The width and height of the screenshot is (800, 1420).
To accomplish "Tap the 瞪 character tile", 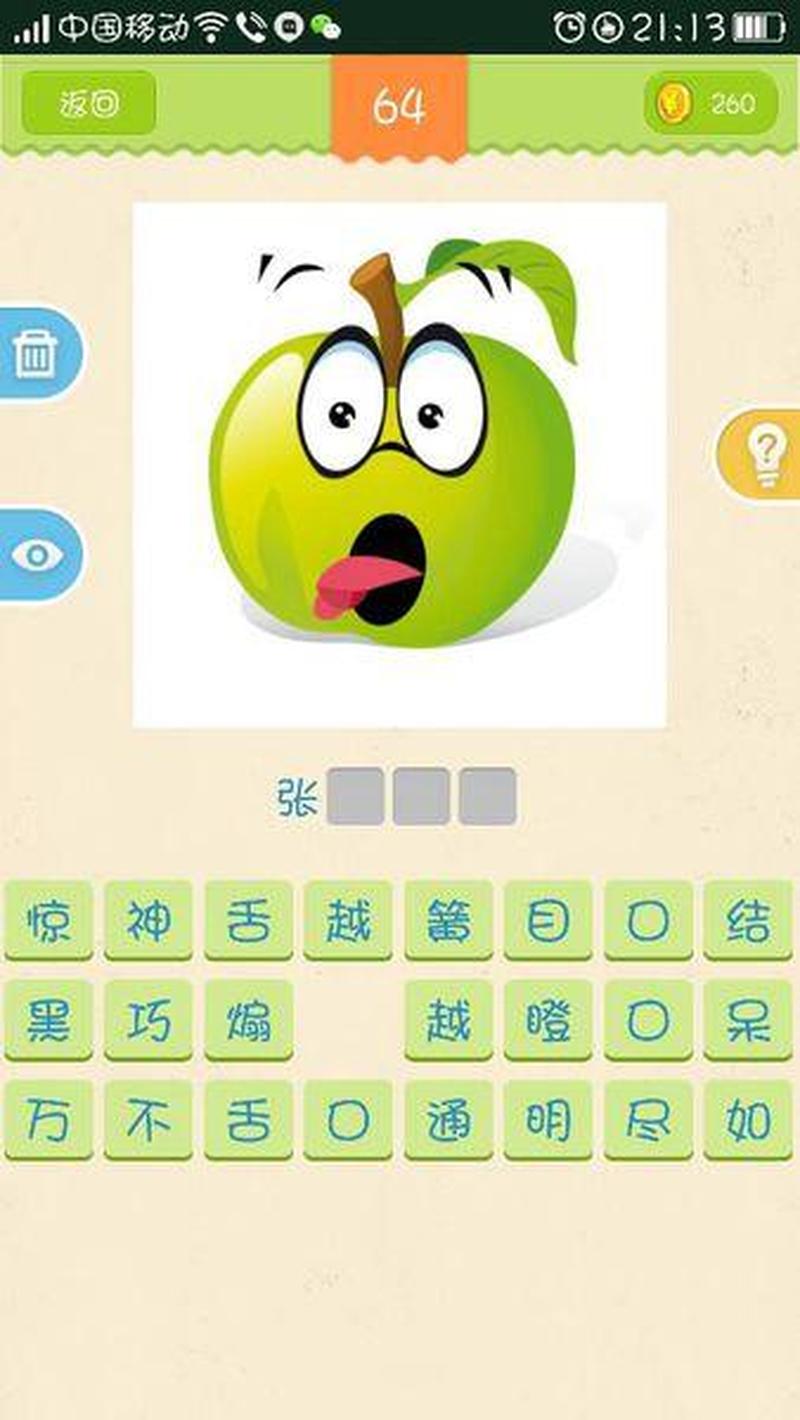I will (548, 1020).
